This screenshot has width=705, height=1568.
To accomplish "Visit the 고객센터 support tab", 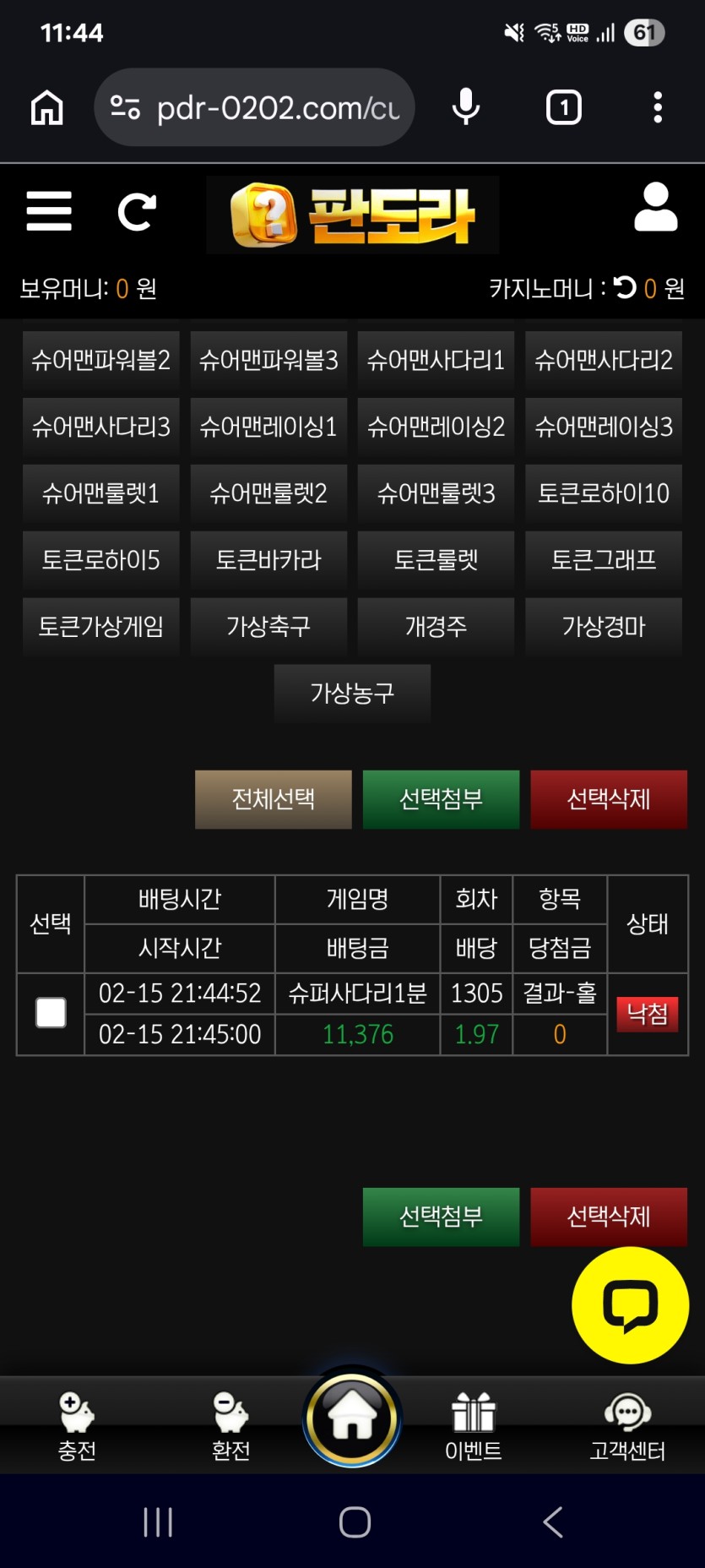I will tap(627, 1424).
